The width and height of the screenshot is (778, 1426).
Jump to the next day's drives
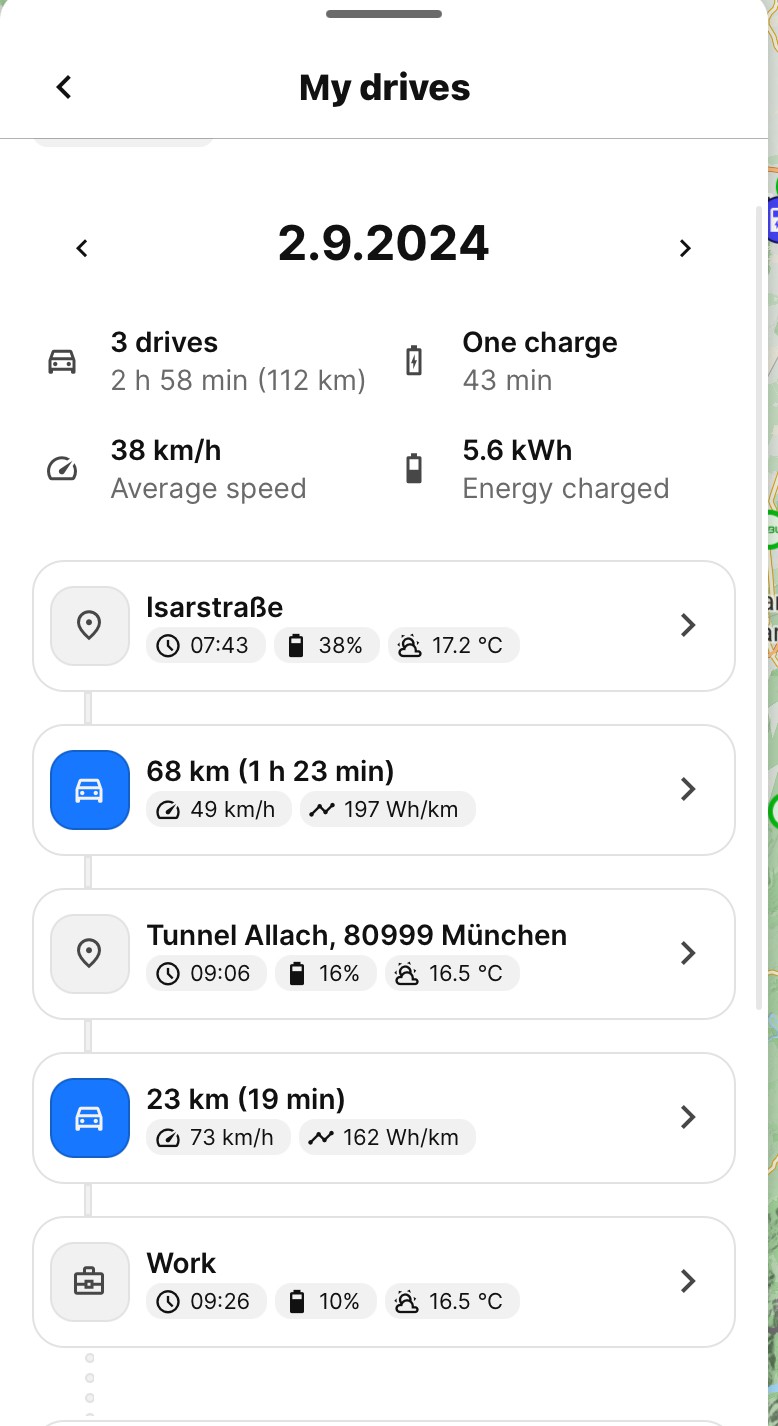tap(685, 248)
